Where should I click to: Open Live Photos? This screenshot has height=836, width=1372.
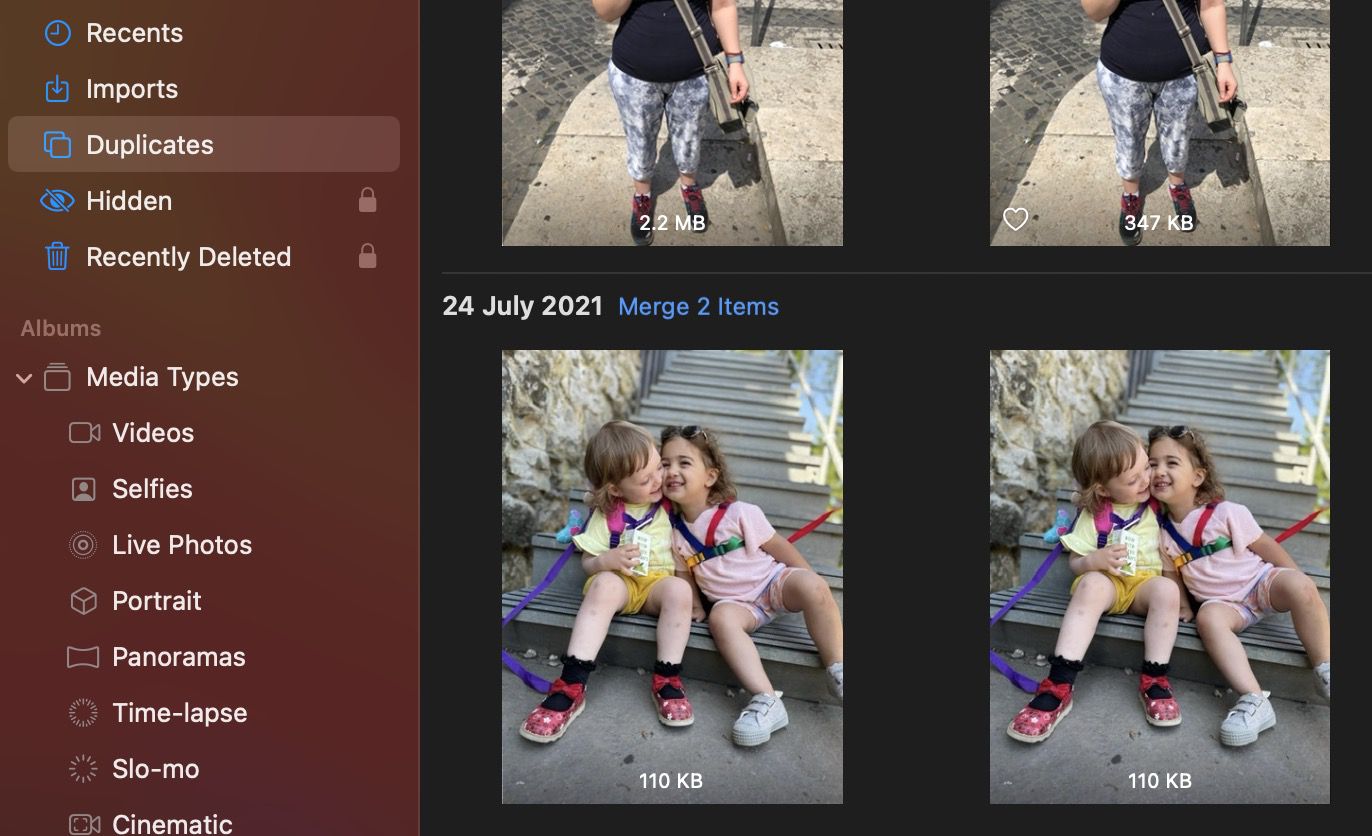(x=181, y=545)
